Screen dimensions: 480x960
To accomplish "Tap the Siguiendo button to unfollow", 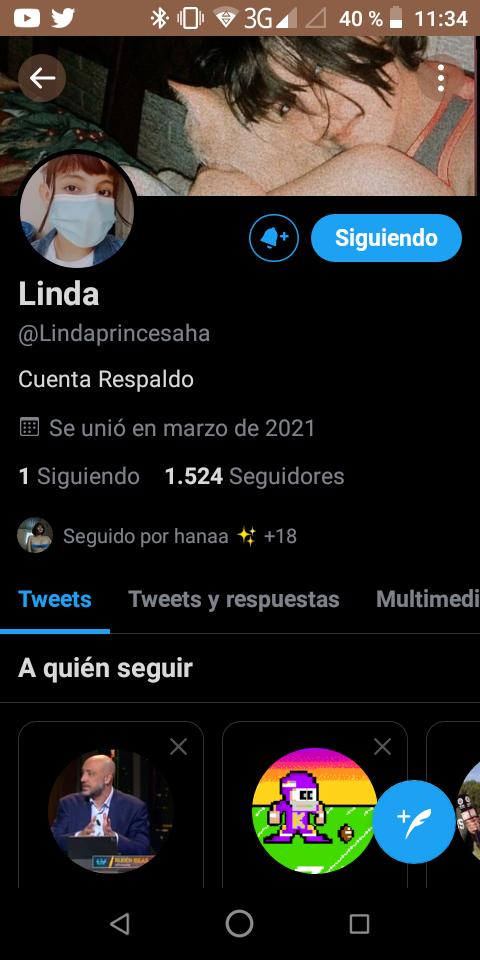I will pyautogui.click(x=386, y=238).
